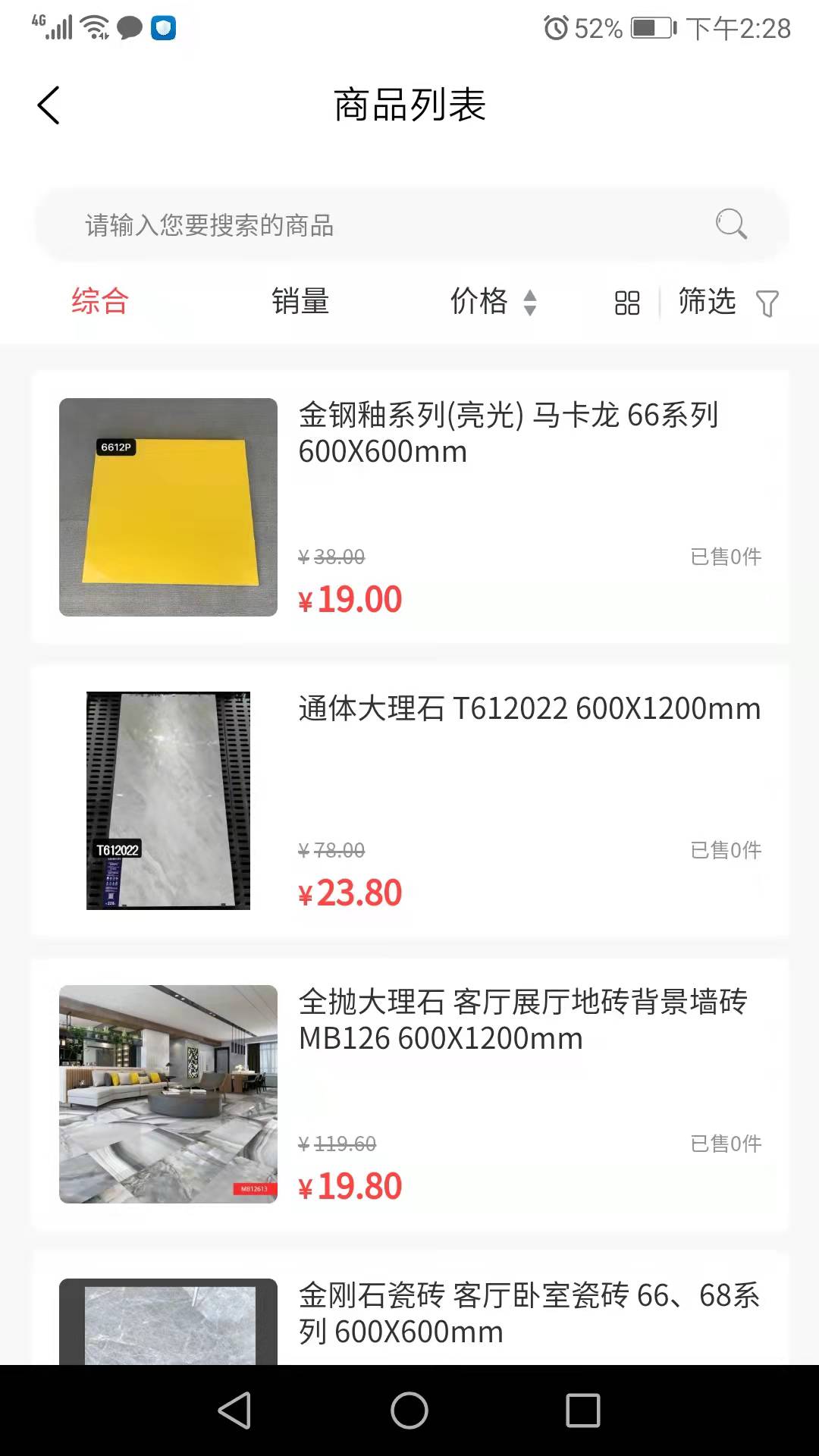The height and width of the screenshot is (1456, 819).
Task: Tap the magnifier search icon
Action: (x=731, y=224)
